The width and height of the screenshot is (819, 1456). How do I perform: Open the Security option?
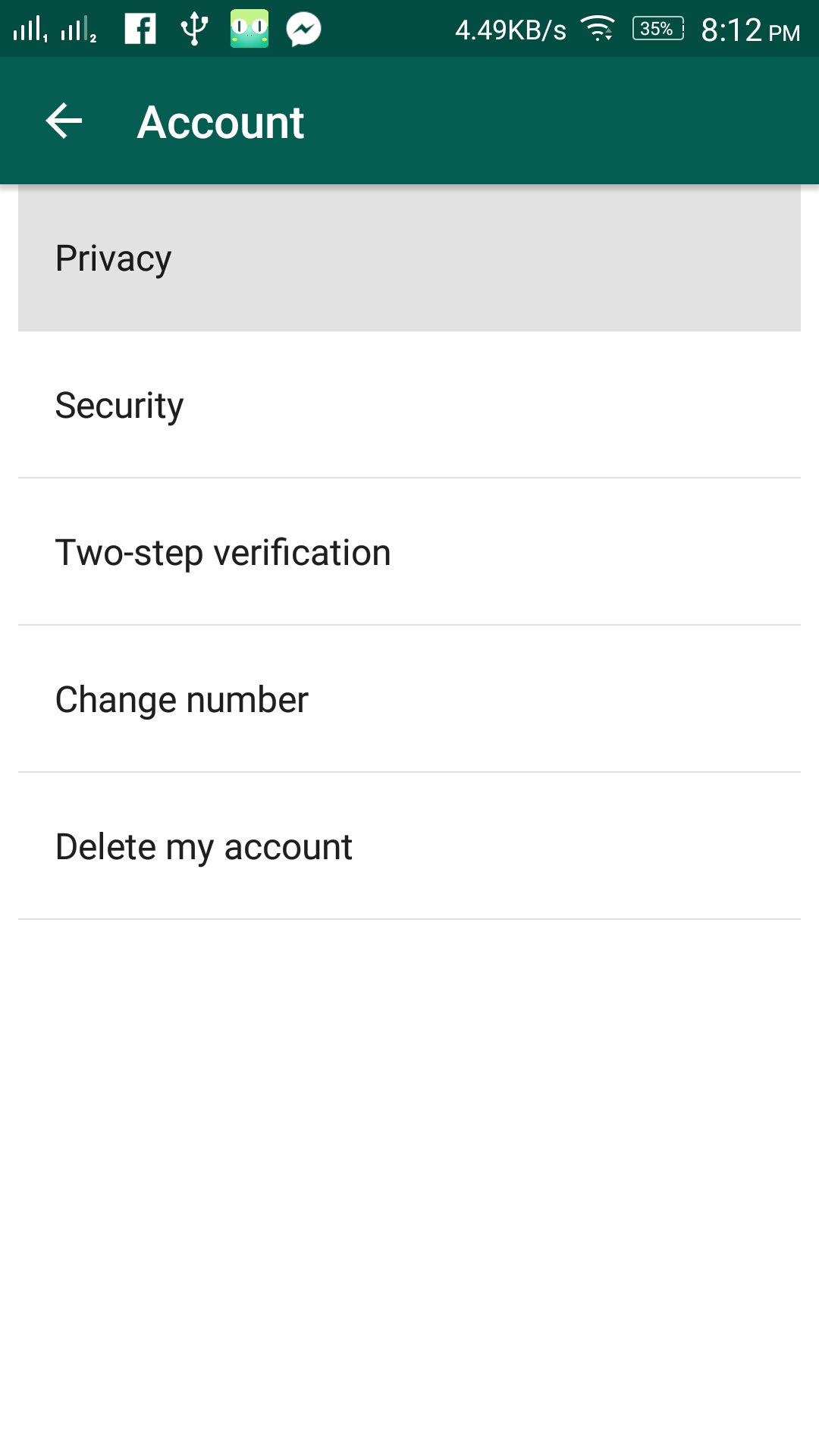click(409, 405)
